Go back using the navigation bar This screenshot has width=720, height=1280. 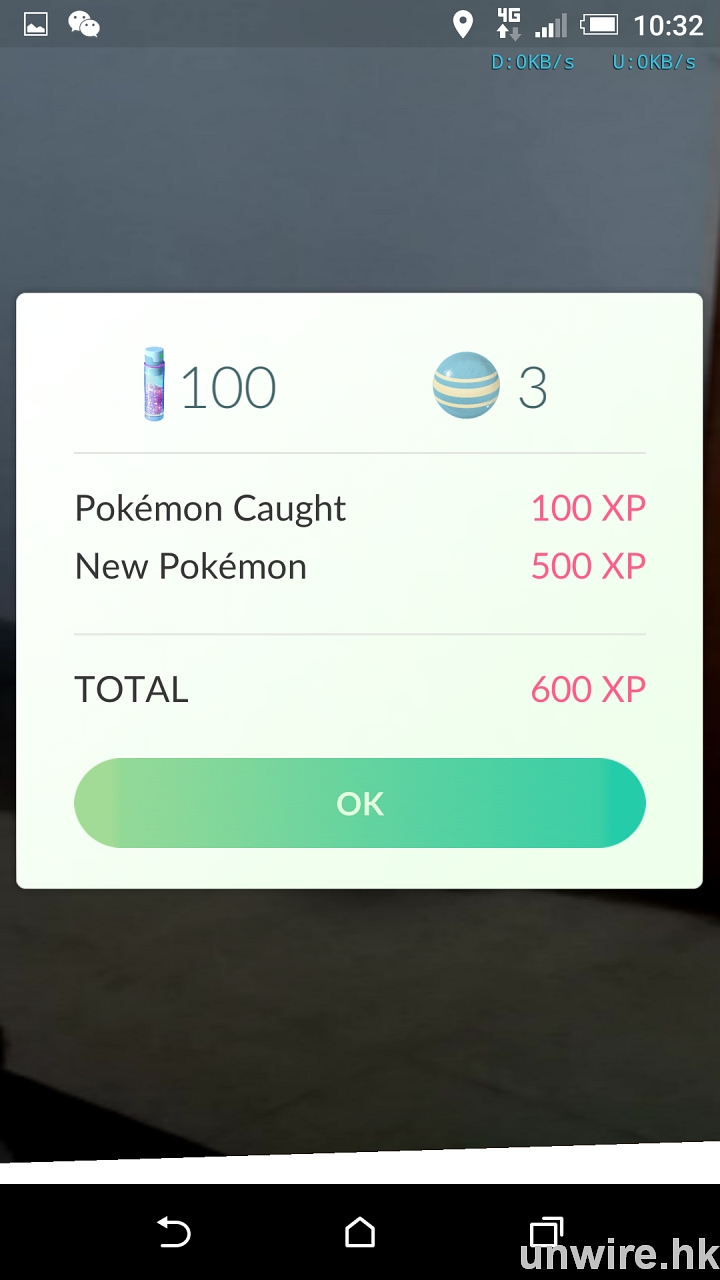(x=174, y=1233)
